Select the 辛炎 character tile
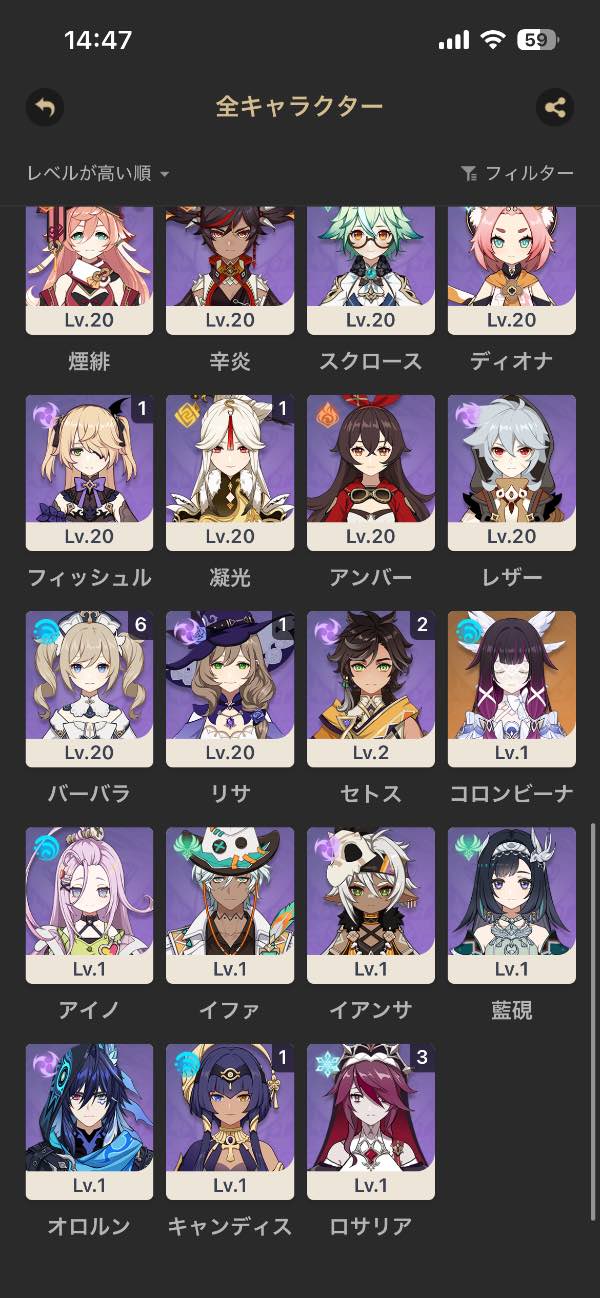This screenshot has width=600, height=1298. [x=230, y=270]
